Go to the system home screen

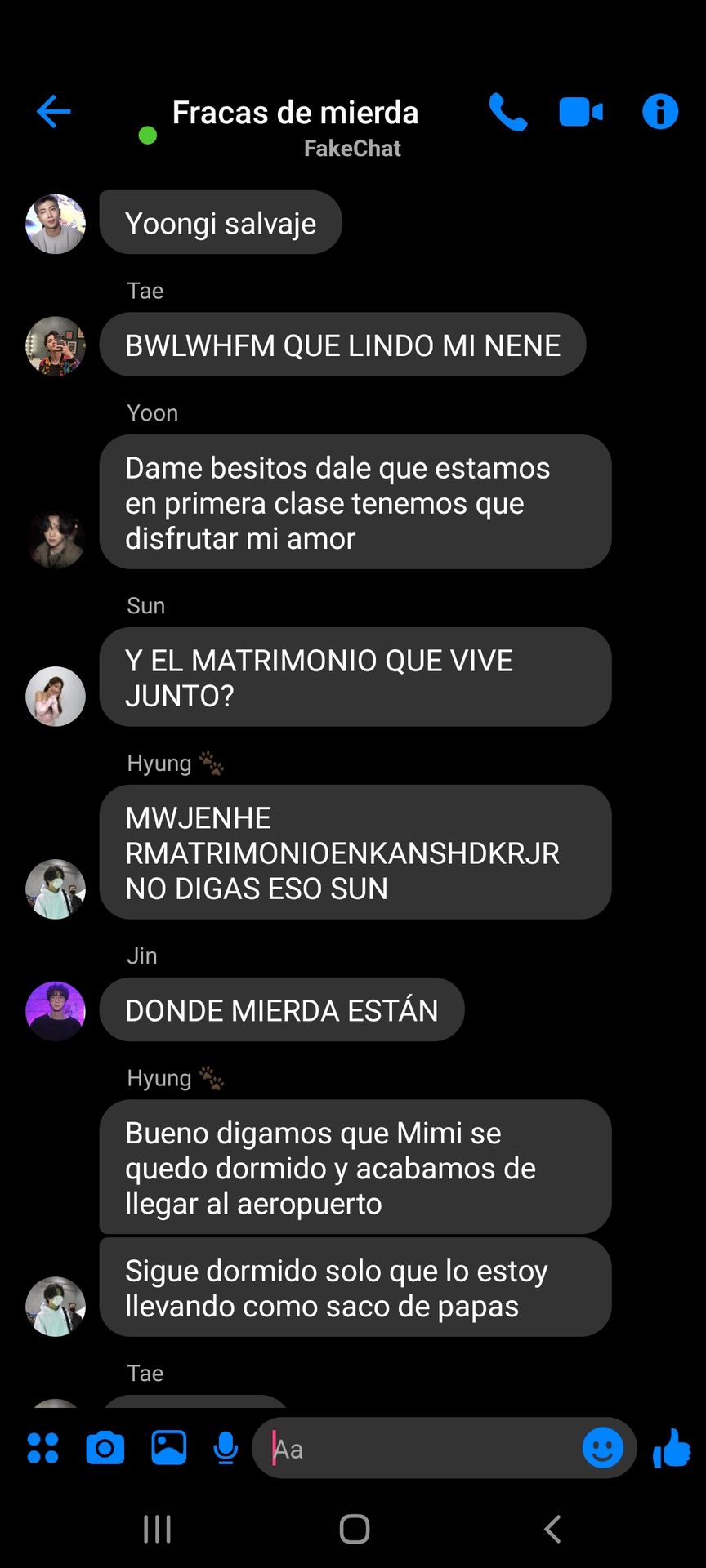coord(354,1529)
